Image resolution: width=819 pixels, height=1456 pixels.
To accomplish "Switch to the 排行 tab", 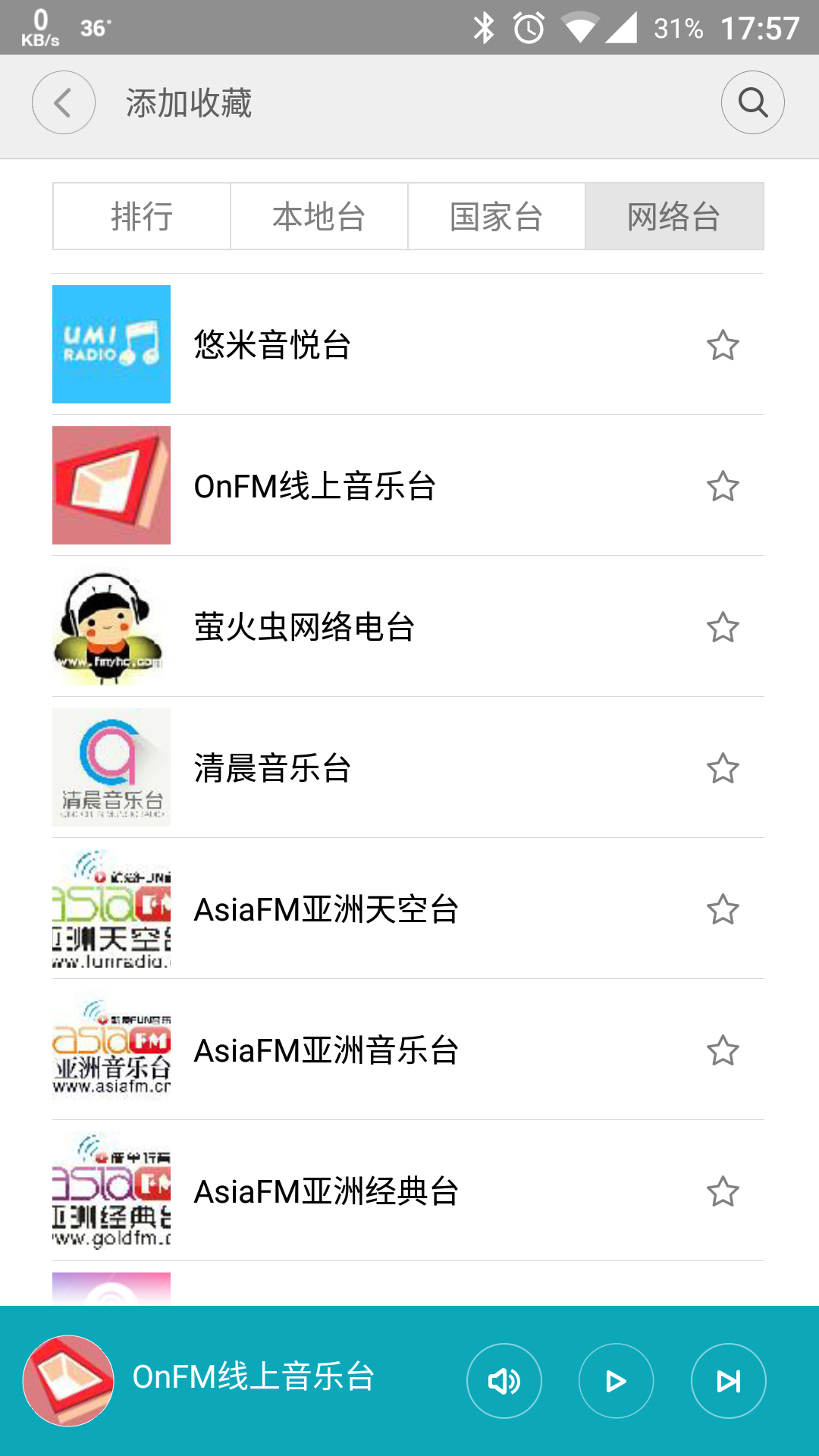I will pyautogui.click(x=142, y=217).
